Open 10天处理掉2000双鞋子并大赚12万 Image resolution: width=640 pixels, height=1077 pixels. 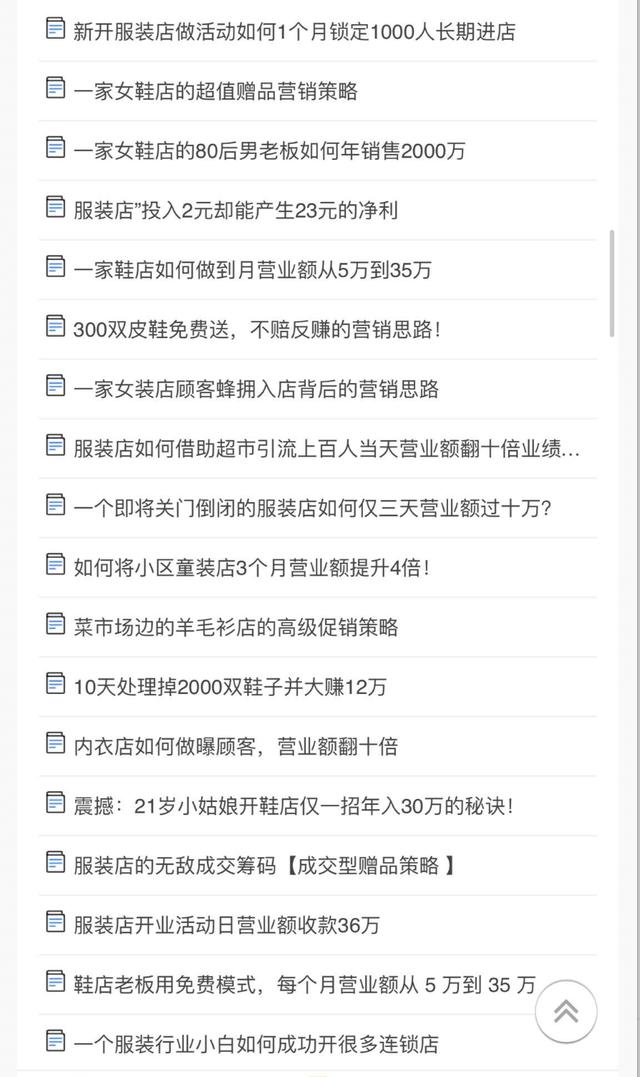coord(230,687)
